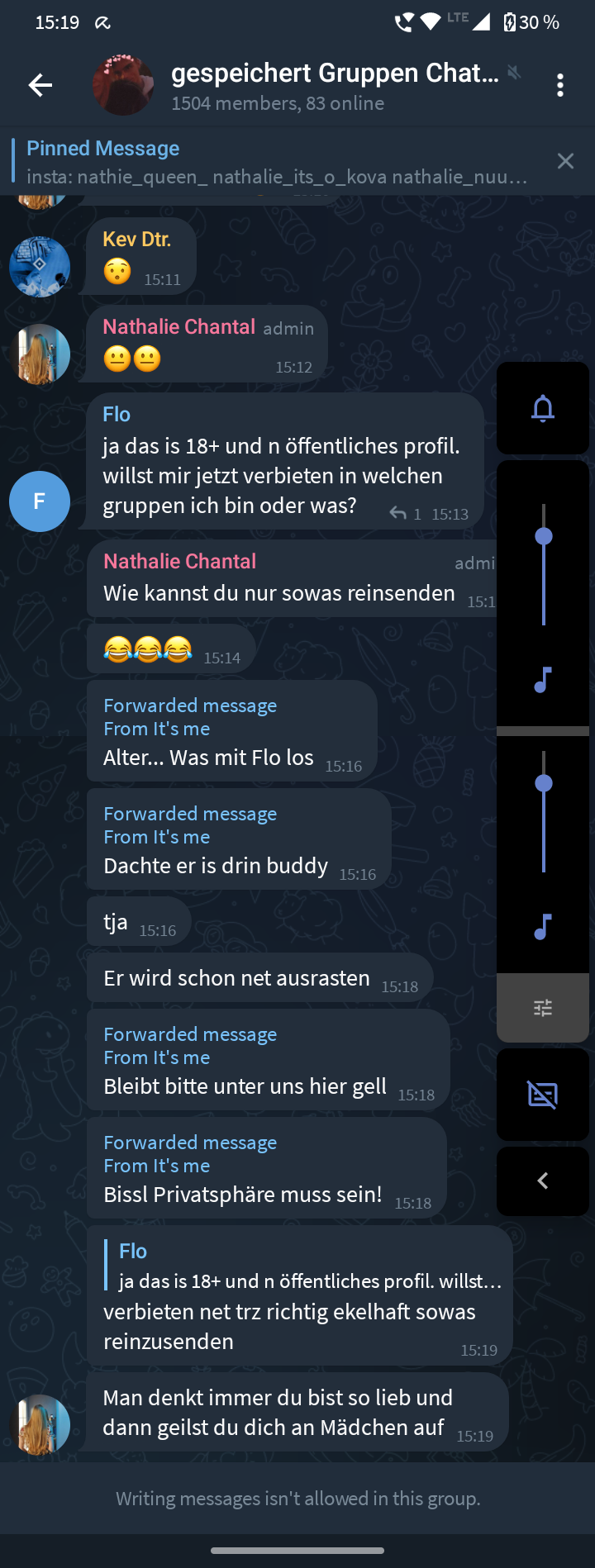The height and width of the screenshot is (1568, 595).
Task: Tap the second volume slider's music note
Action: 543,927
